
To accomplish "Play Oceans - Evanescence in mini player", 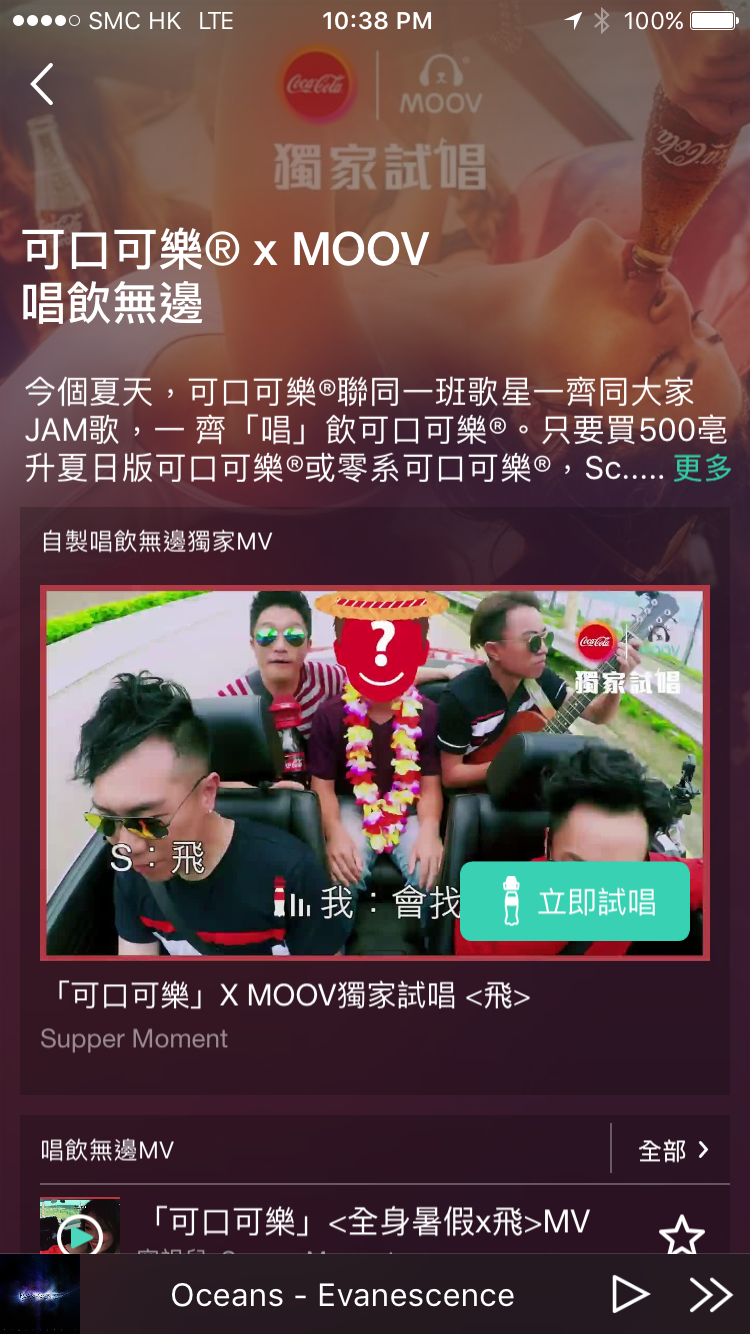I will [x=630, y=1295].
